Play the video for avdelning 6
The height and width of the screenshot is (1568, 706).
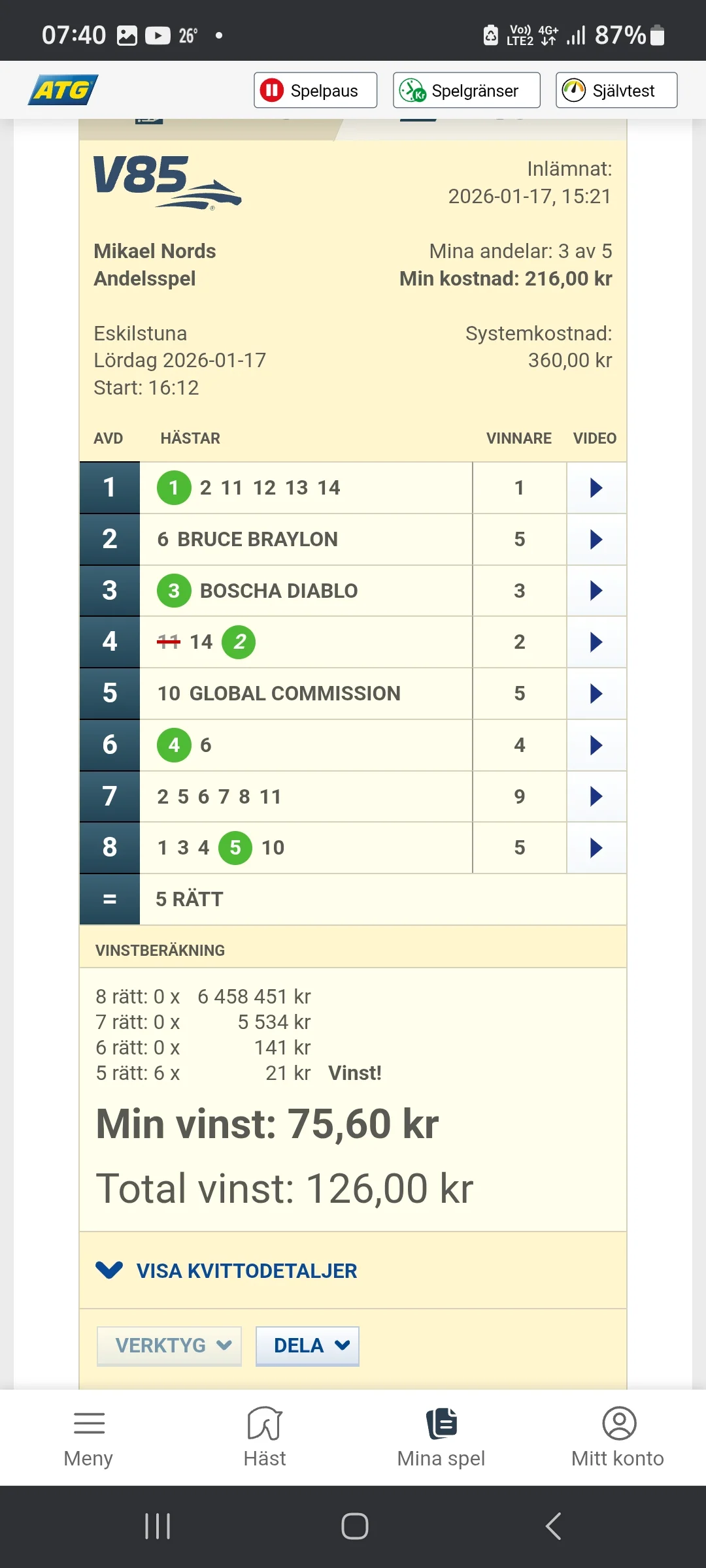pyautogui.click(x=596, y=745)
